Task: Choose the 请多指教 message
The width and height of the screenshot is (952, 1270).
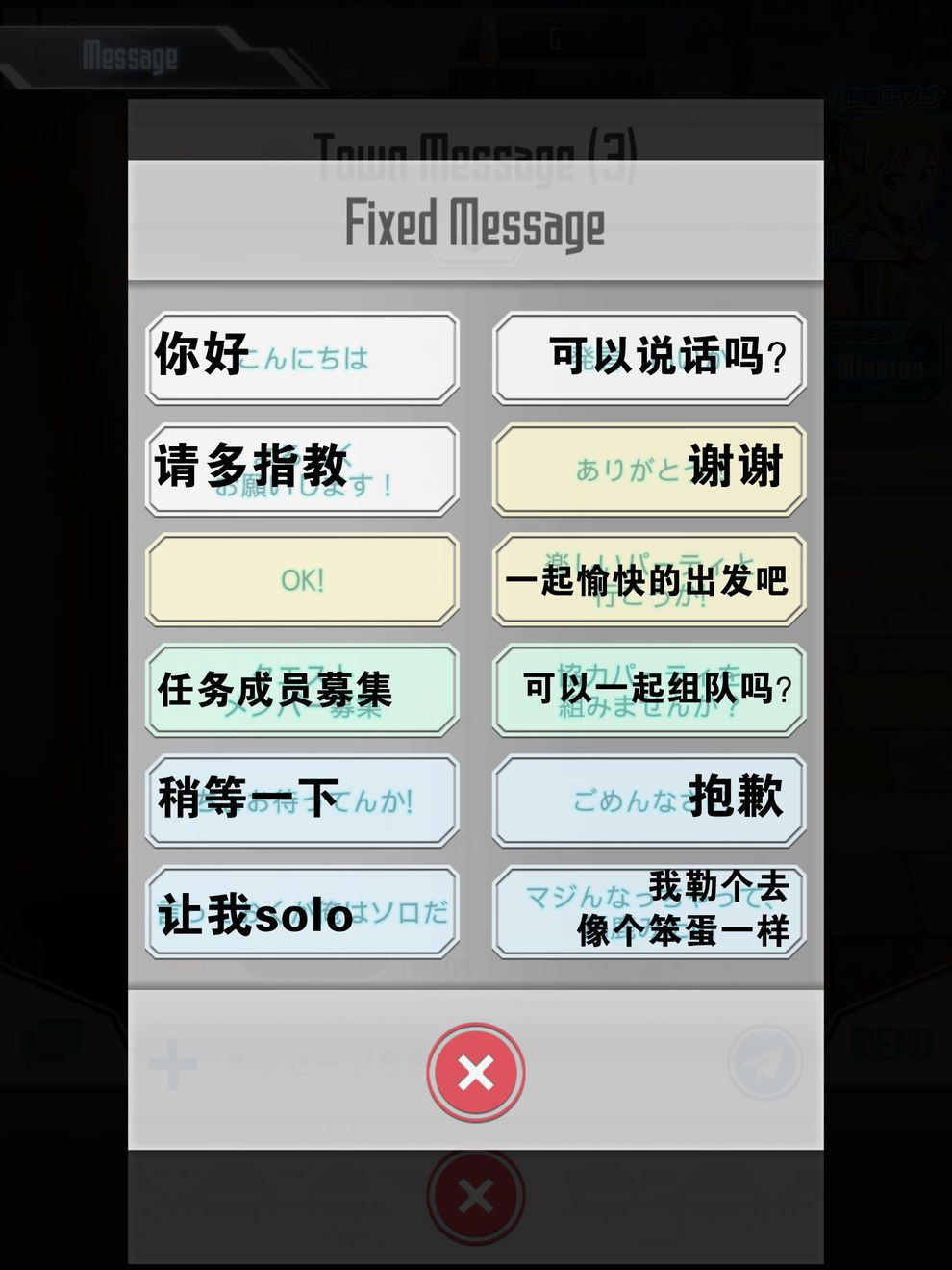Action: pyautogui.click(x=301, y=470)
